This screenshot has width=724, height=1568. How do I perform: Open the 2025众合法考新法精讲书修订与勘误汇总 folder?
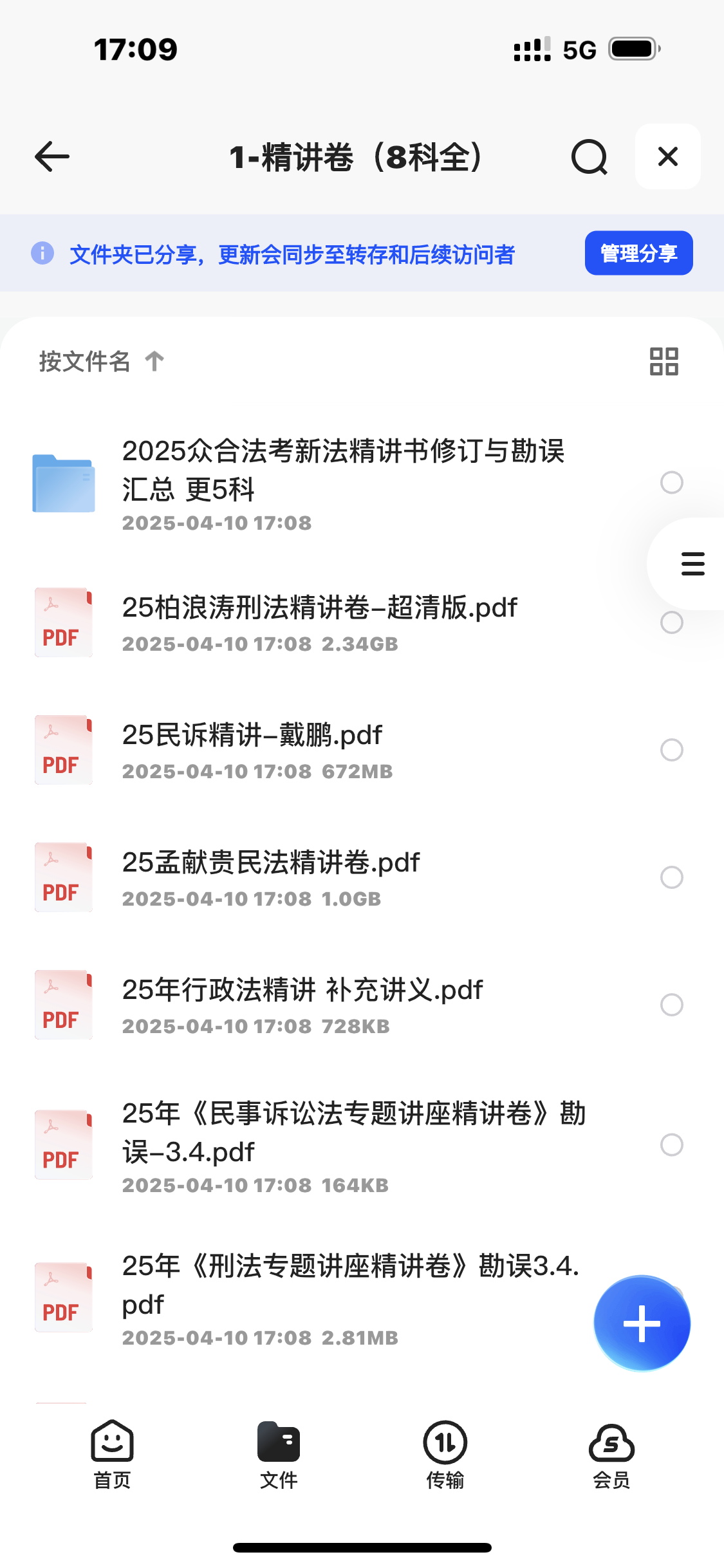pos(343,483)
